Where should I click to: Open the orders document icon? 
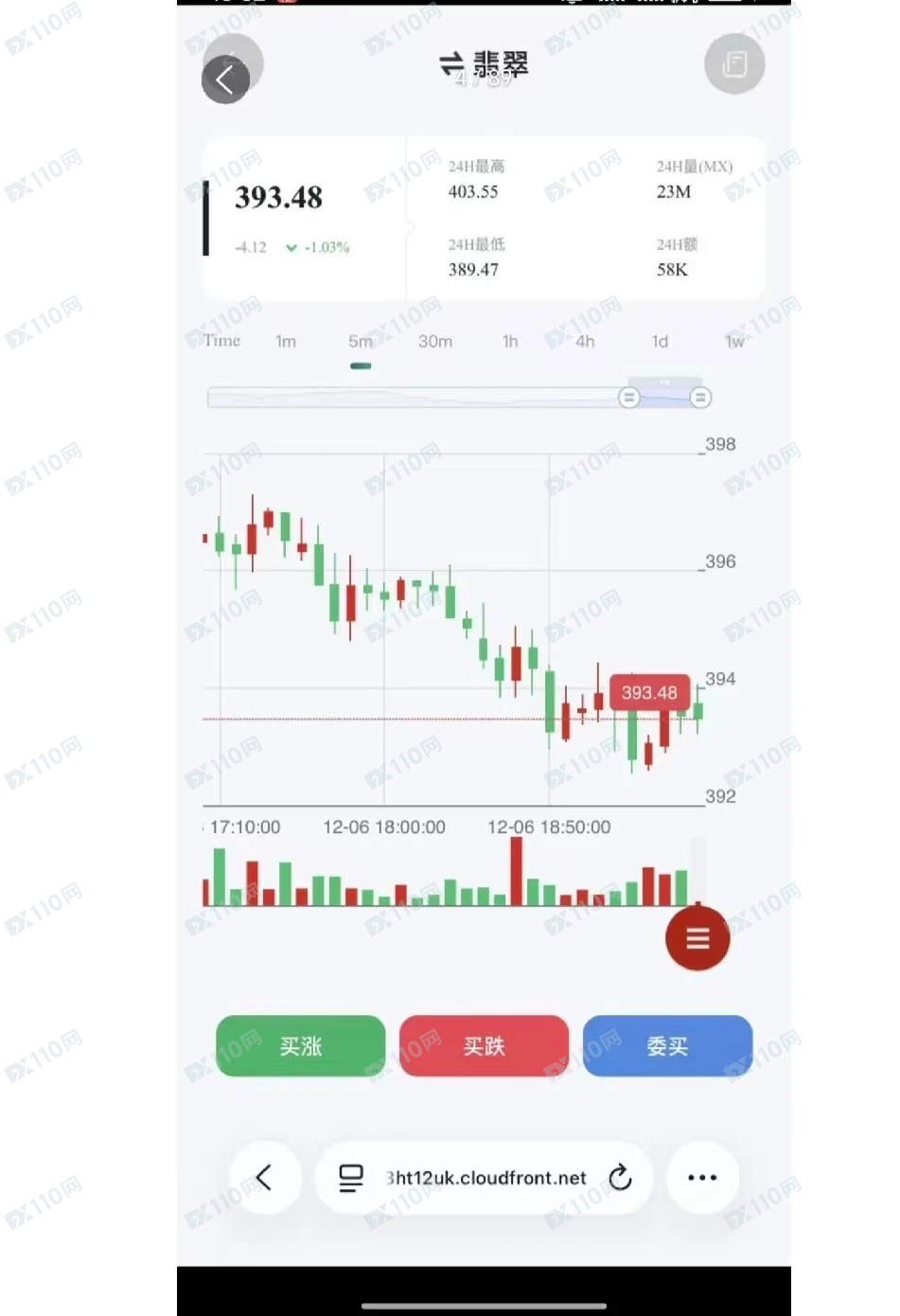pos(734,64)
